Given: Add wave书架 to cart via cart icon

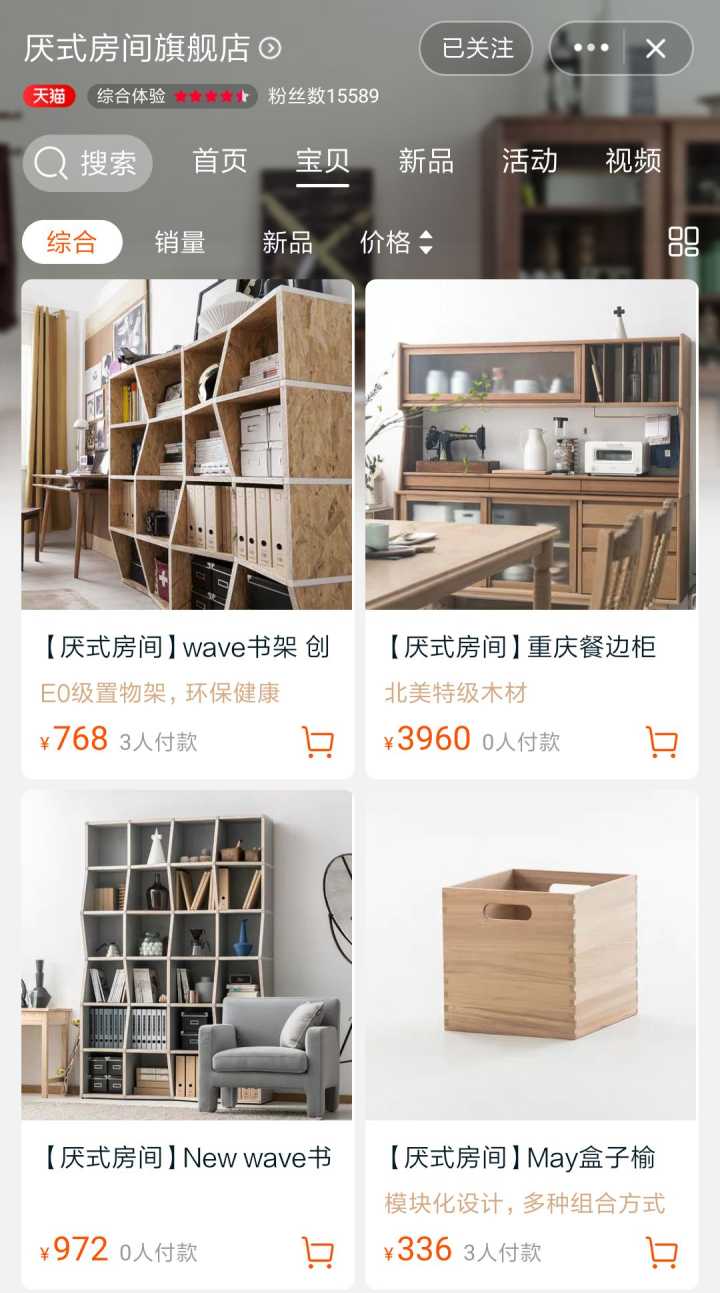Looking at the screenshot, I should point(317,744).
